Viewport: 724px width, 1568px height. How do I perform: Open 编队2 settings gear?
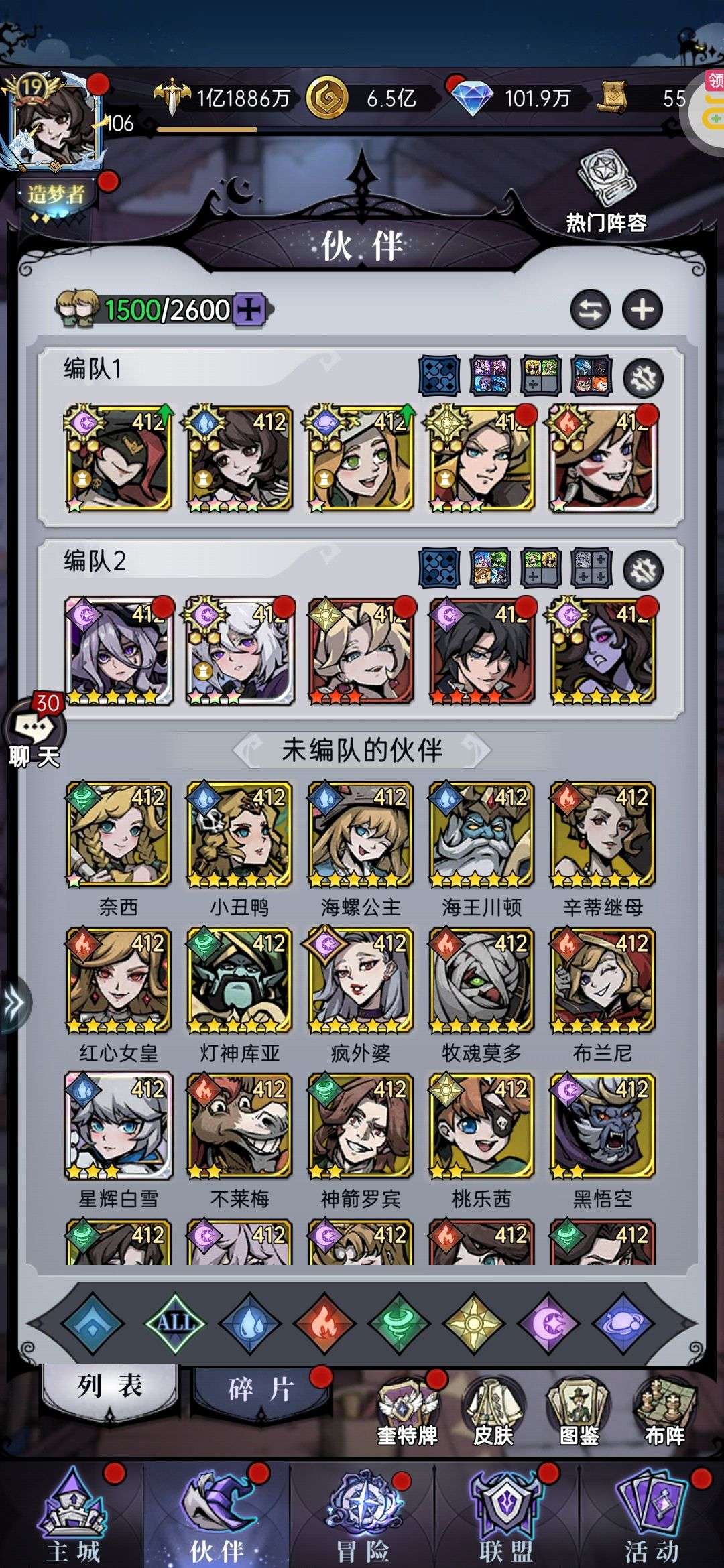tap(643, 570)
